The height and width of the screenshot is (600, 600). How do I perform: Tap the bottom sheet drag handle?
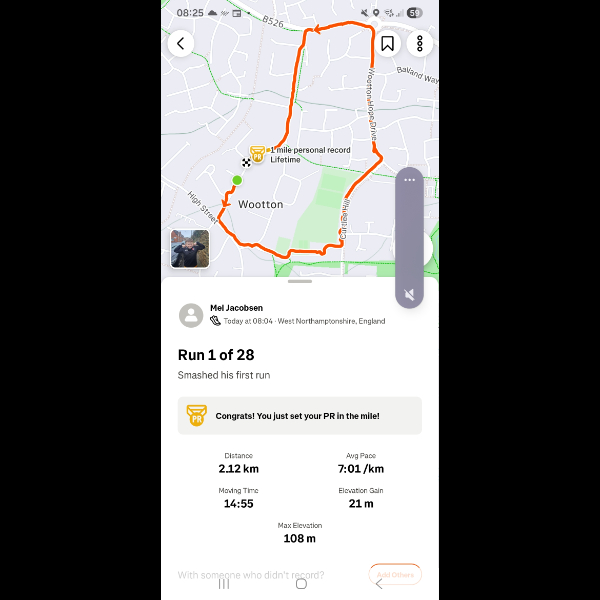pyautogui.click(x=300, y=282)
